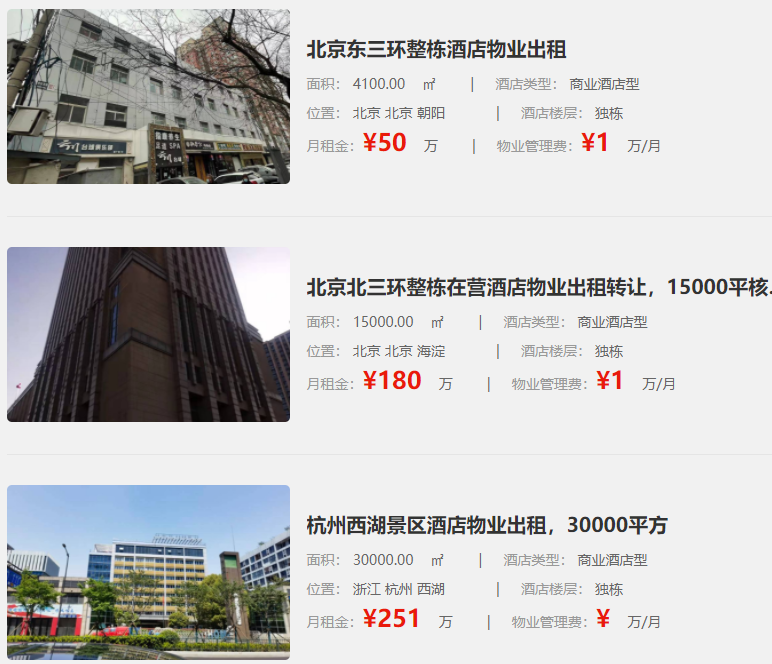Open the Hangzhou West Lake hotel listing photo
The image size is (772, 664).
pos(148,572)
